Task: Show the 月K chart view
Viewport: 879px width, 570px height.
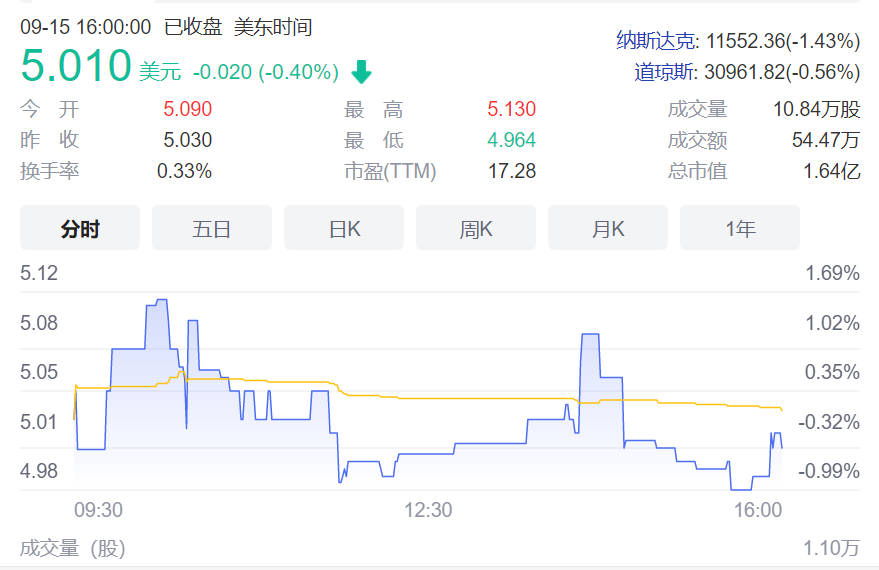Action: click(x=608, y=228)
